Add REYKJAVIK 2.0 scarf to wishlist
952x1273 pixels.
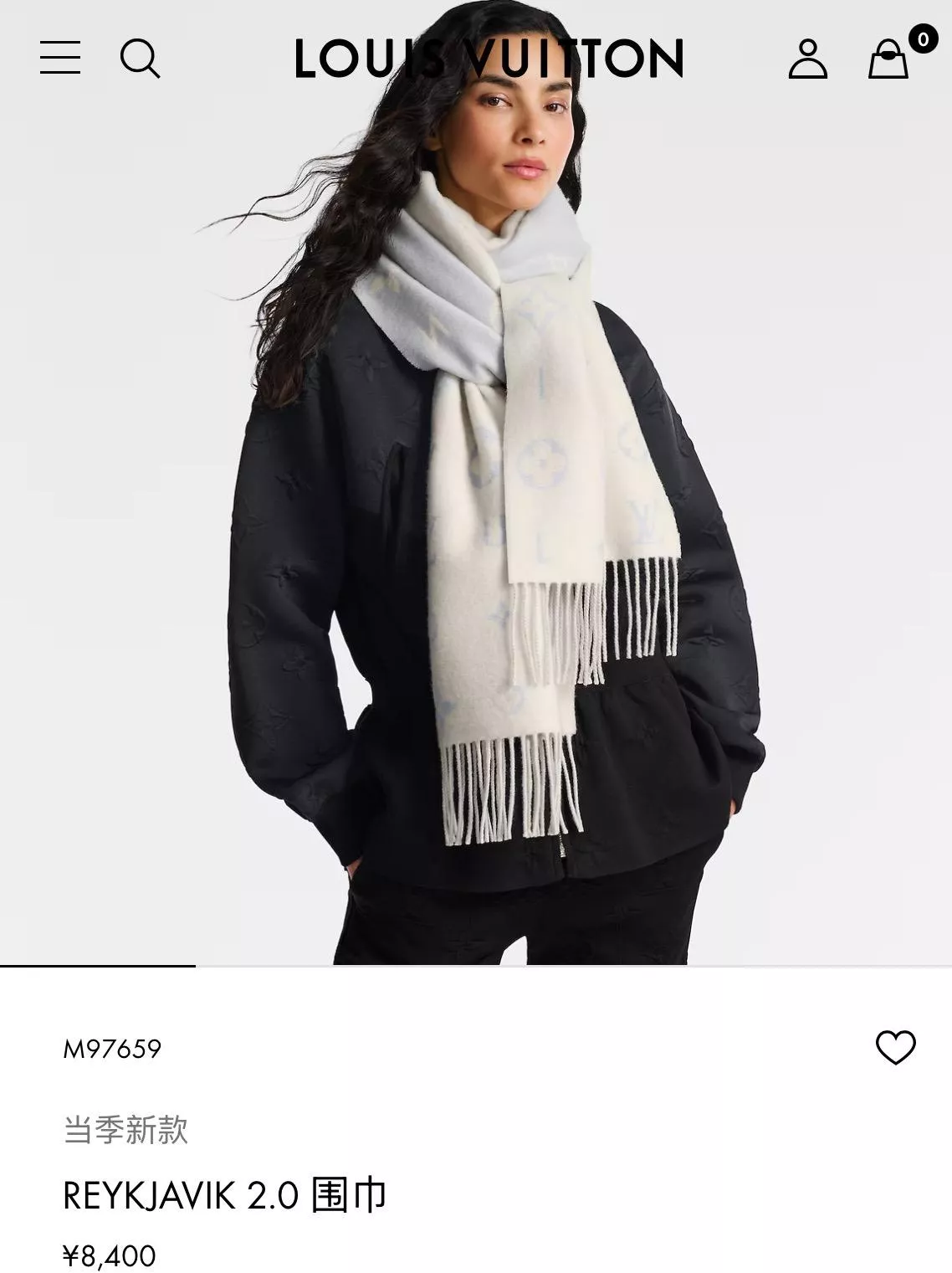pyautogui.click(x=895, y=1047)
